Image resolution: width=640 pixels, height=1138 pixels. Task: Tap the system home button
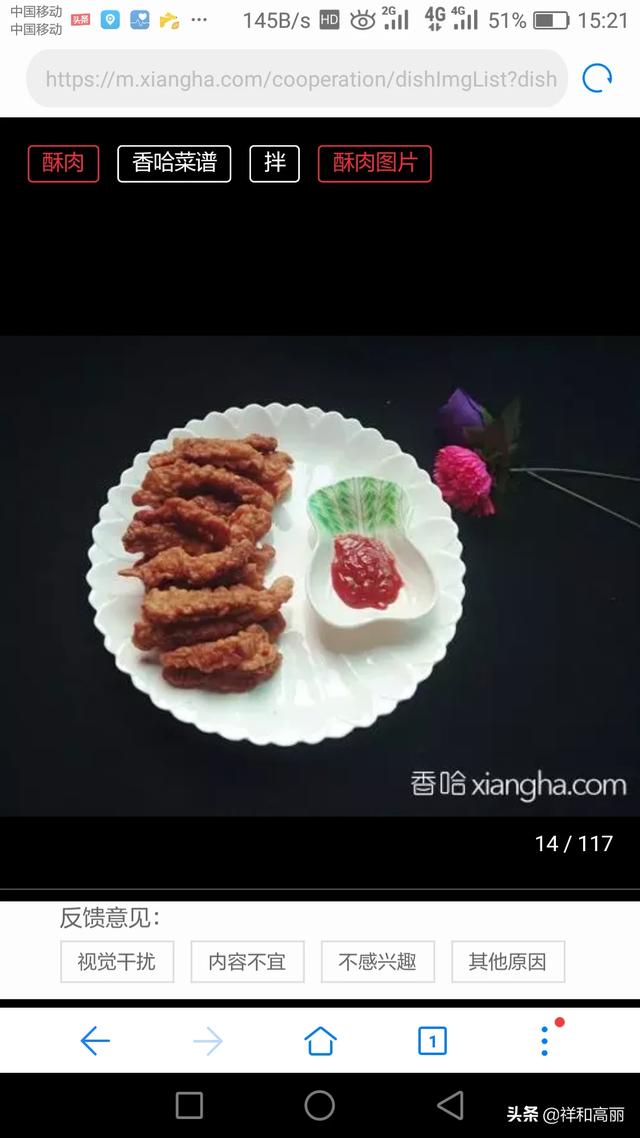click(320, 1105)
